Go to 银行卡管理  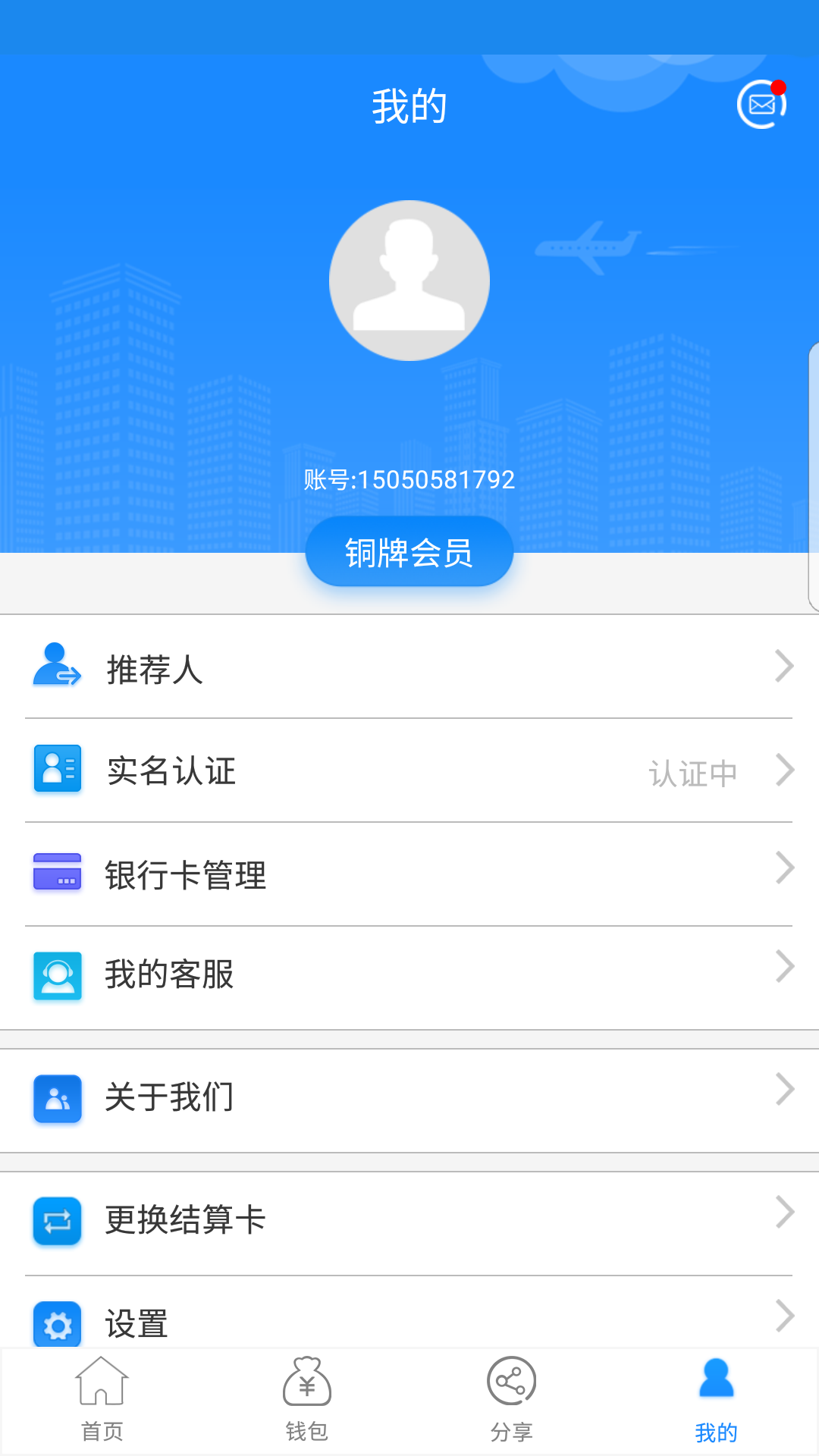[x=409, y=874]
